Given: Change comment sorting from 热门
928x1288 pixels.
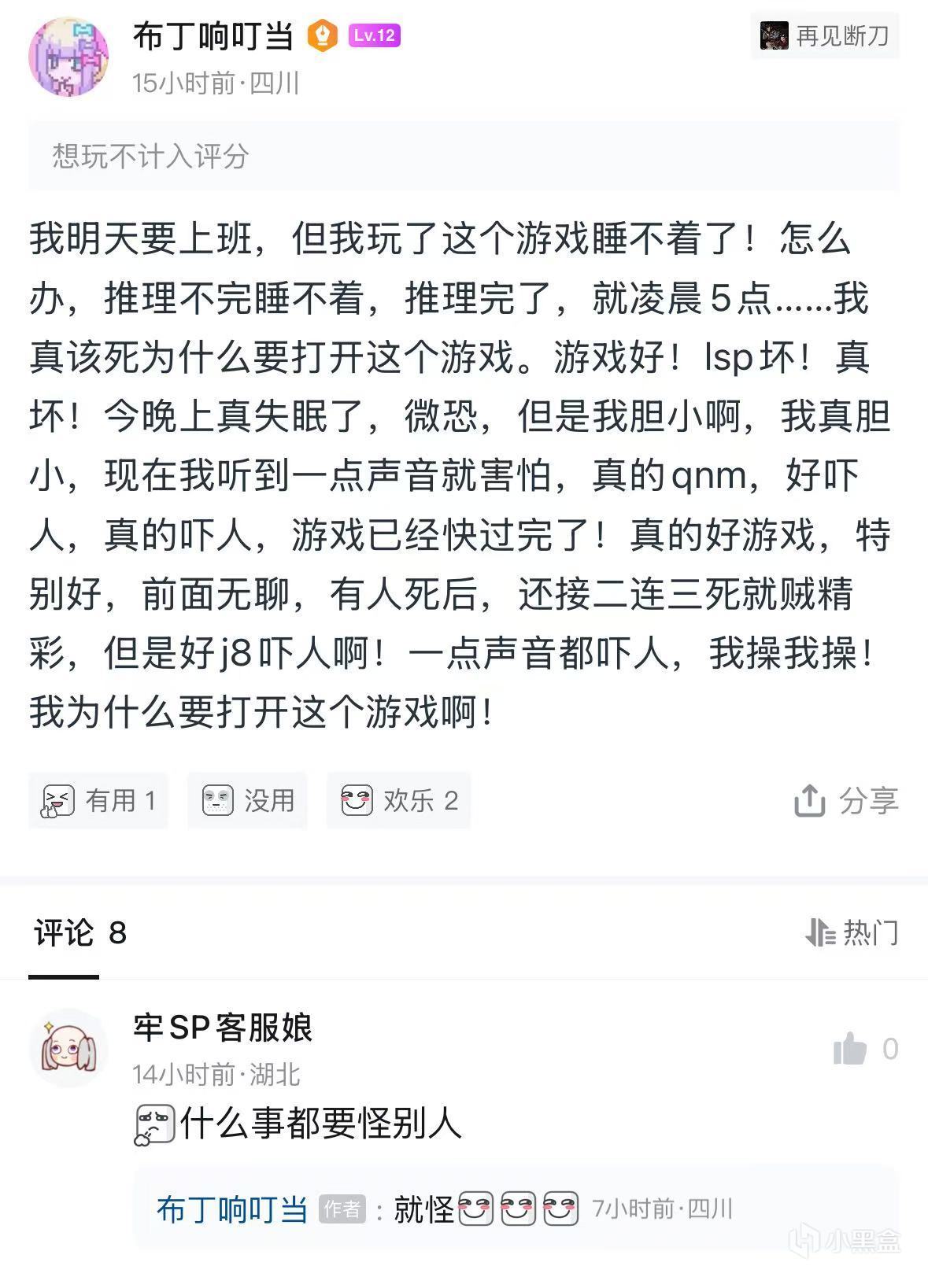Looking at the screenshot, I should click(x=852, y=932).
